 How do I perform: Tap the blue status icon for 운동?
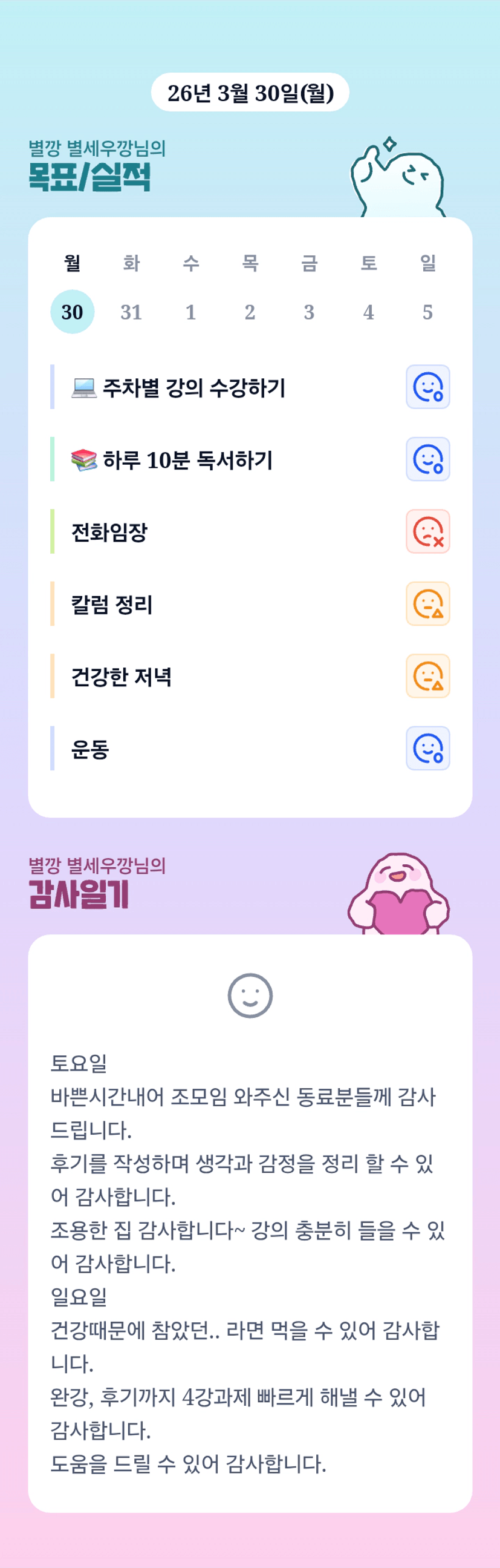click(x=428, y=748)
